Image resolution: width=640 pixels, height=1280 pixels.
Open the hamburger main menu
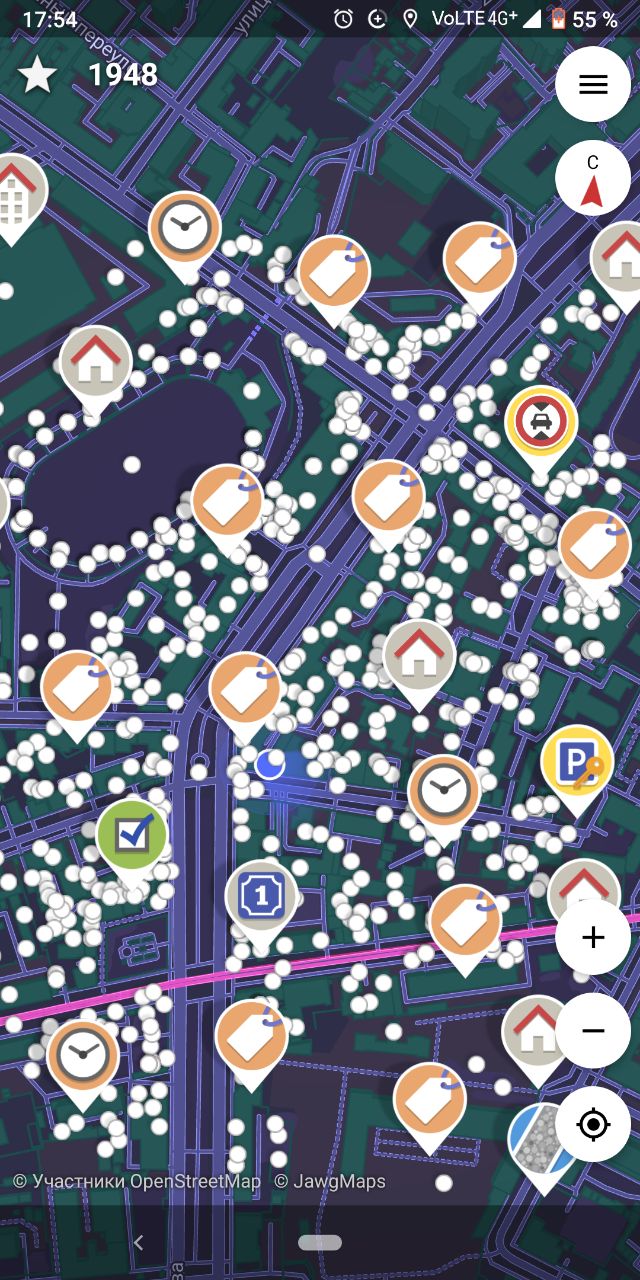[x=593, y=84]
